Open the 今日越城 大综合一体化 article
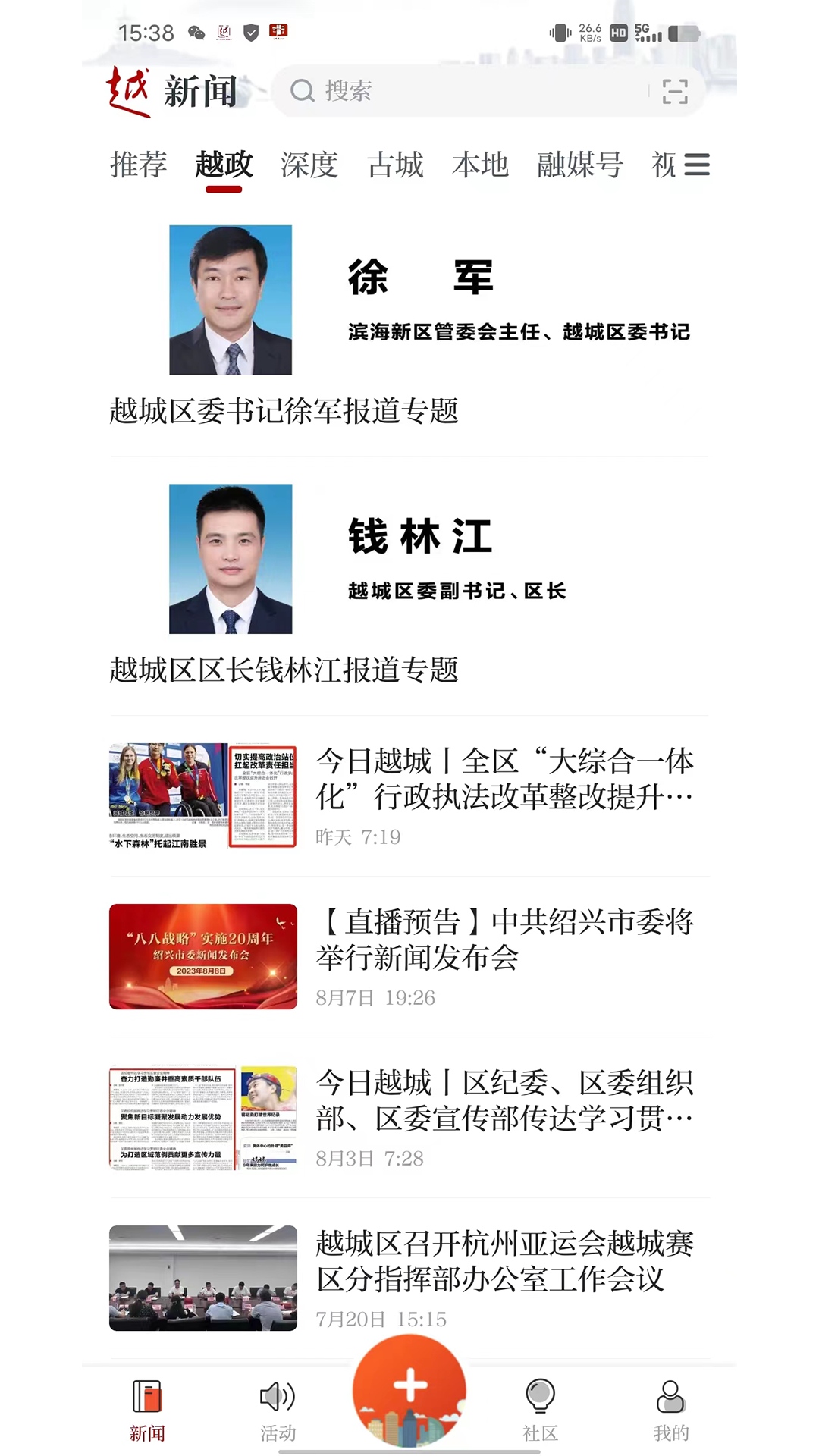 504,780
